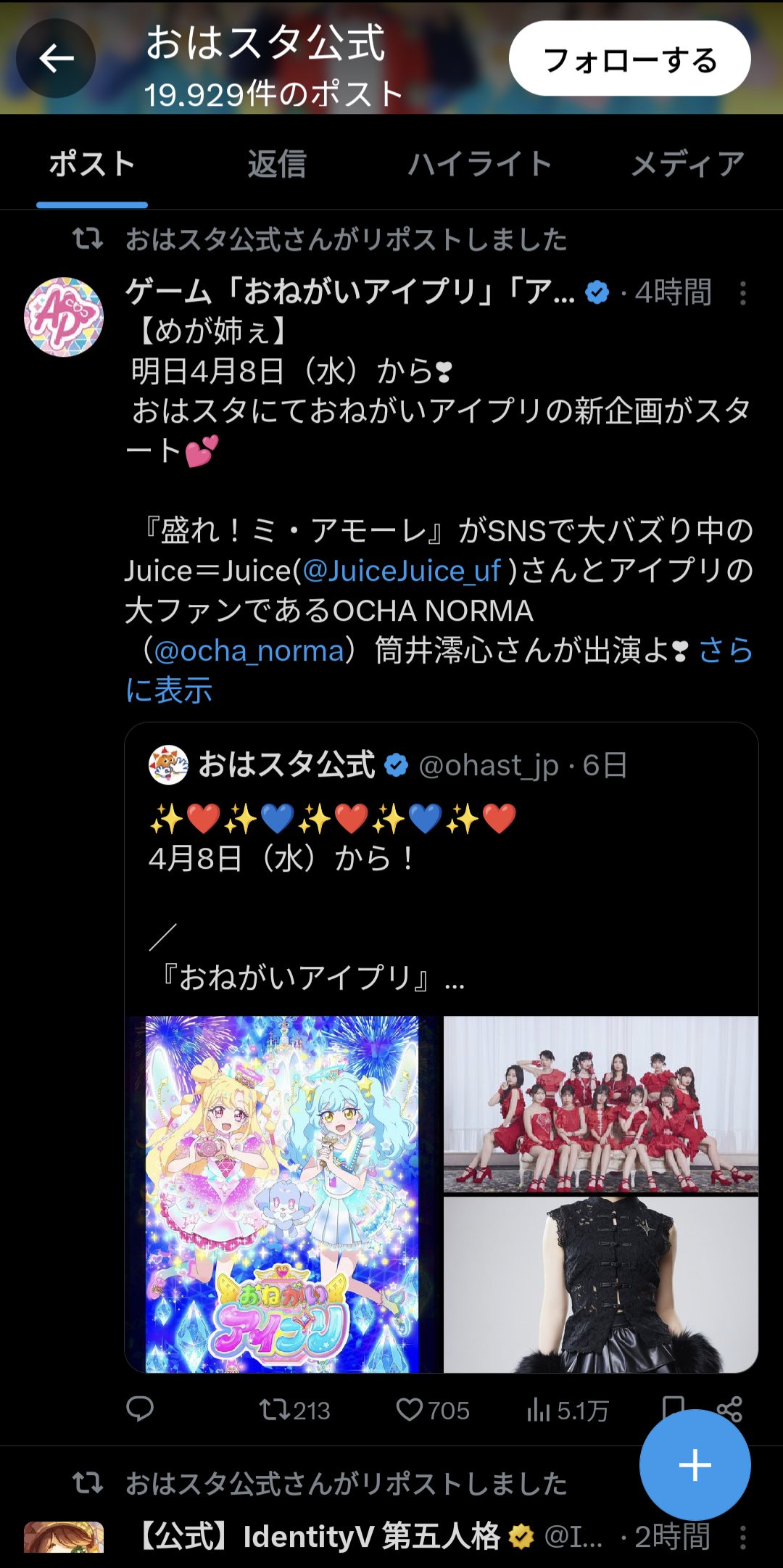
Task: Switch to the ハイライト tab
Action: (479, 164)
